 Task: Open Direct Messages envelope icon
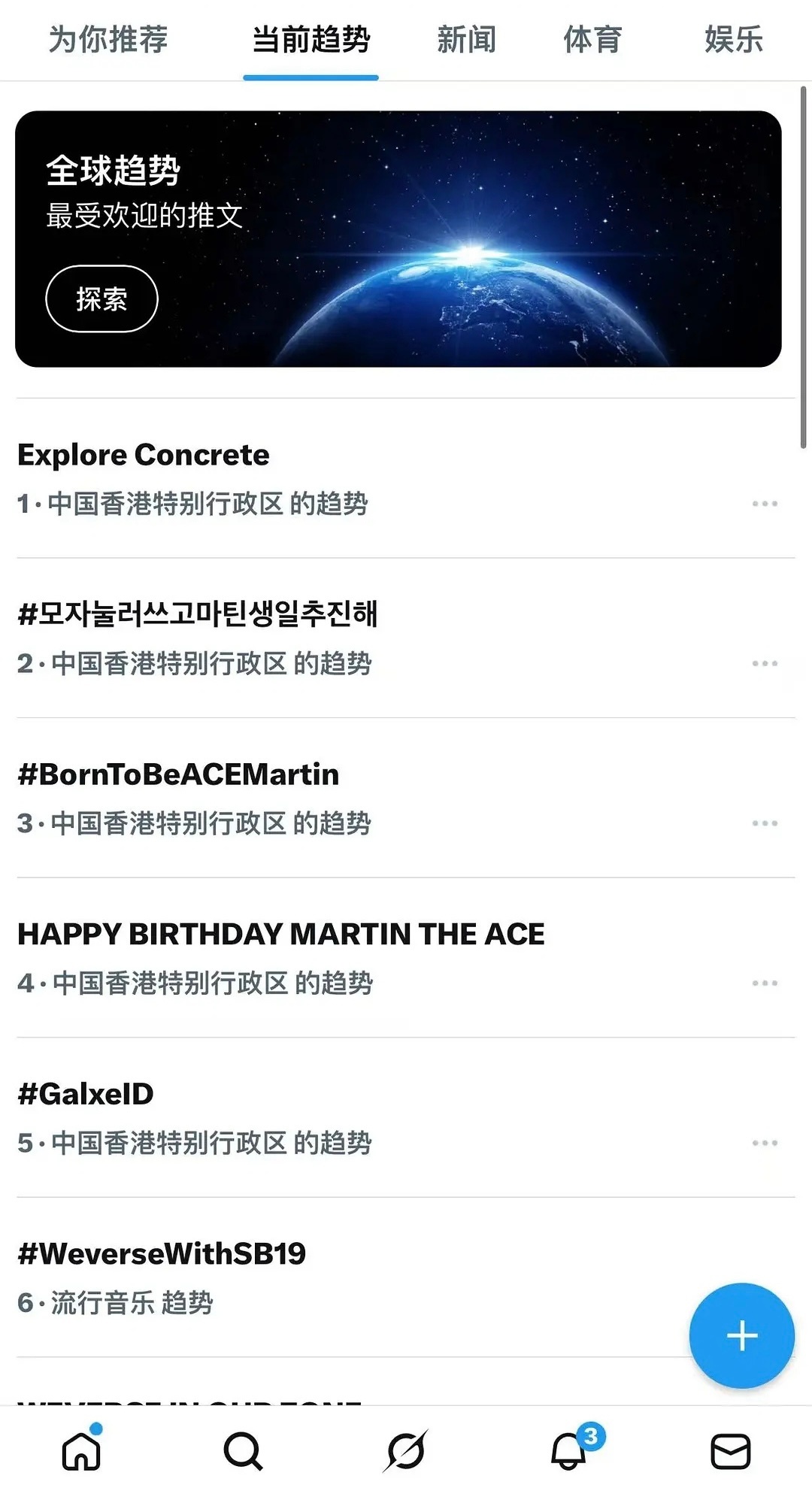(x=730, y=1453)
